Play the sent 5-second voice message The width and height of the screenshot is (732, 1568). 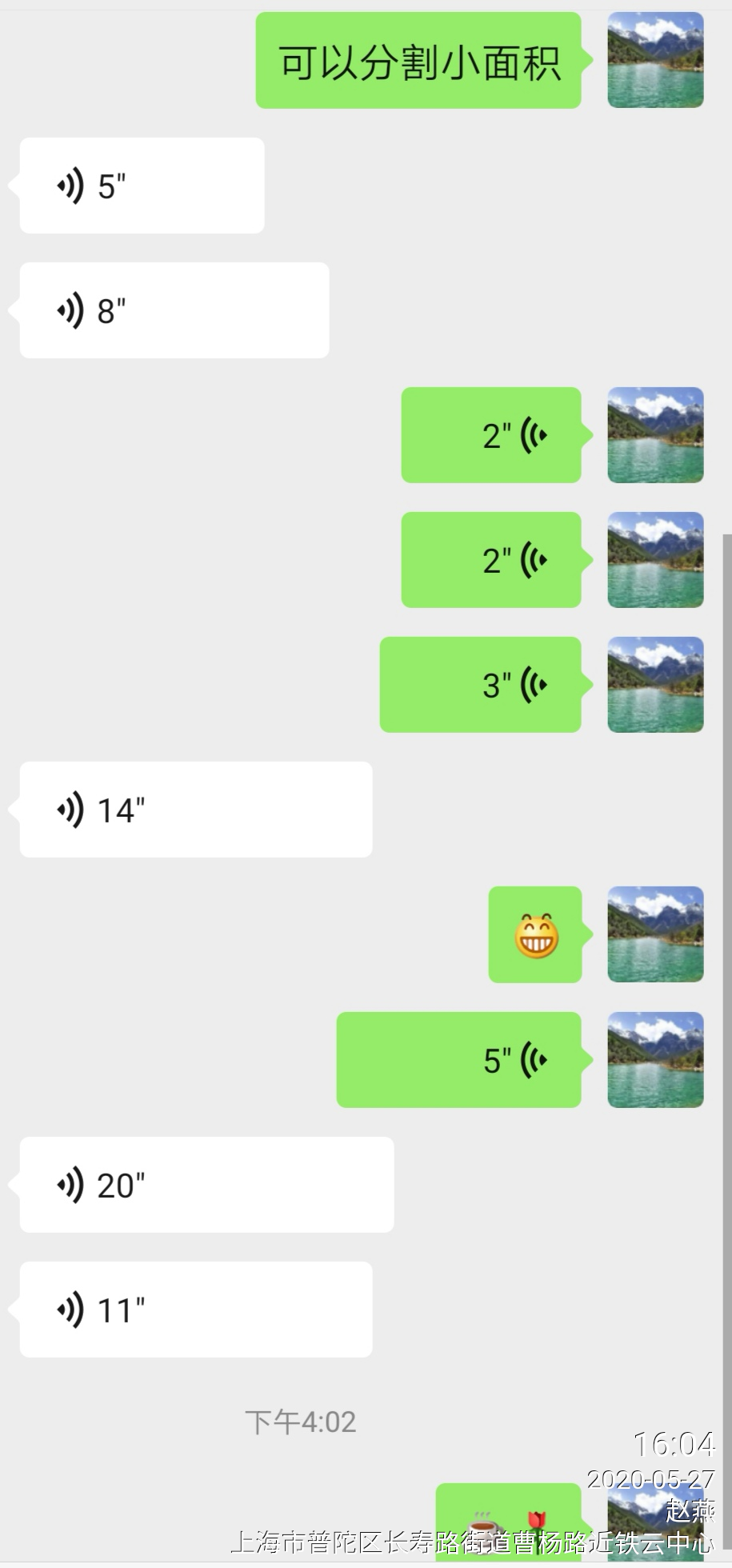coord(458,1060)
